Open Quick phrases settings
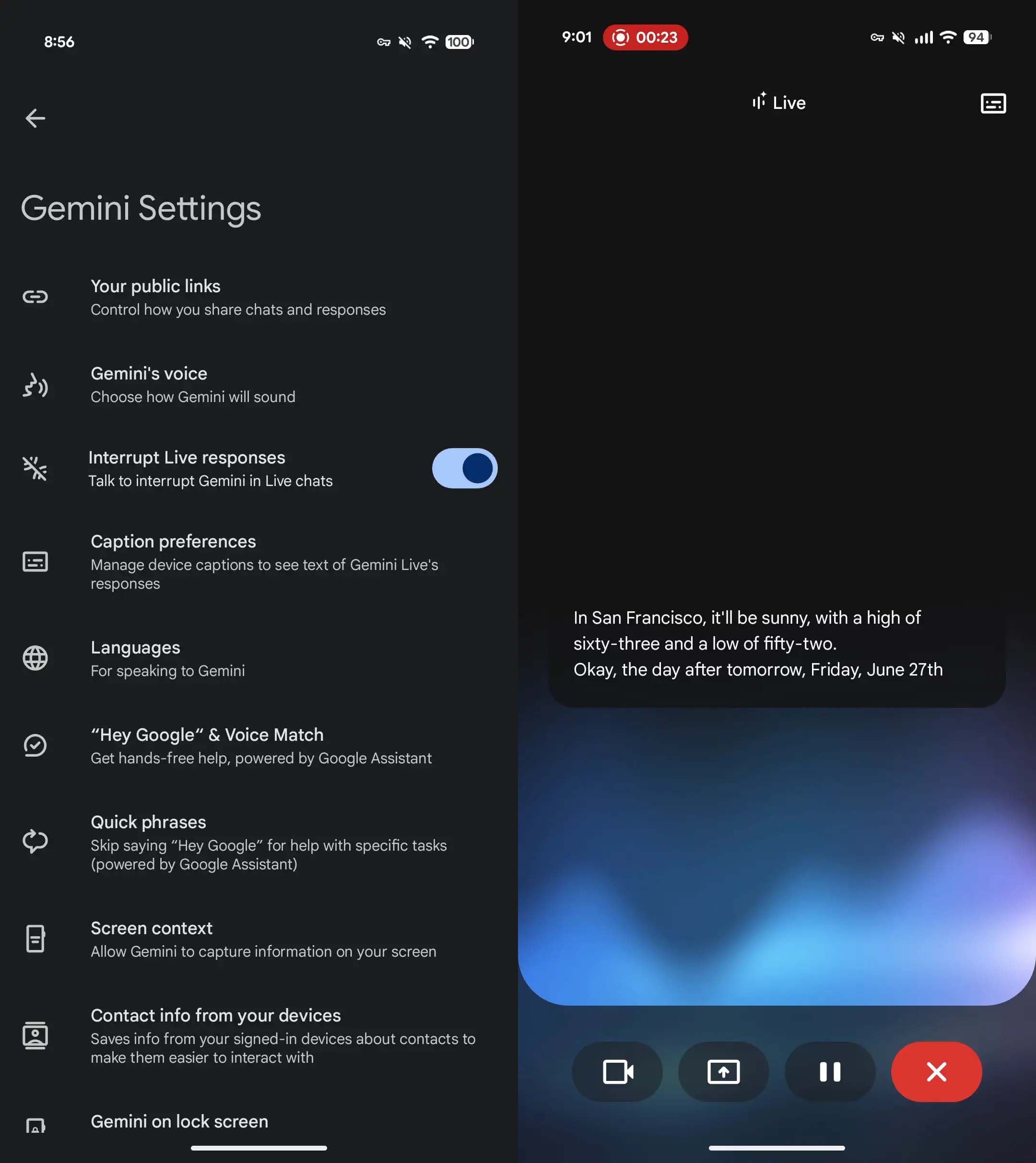 (x=268, y=842)
